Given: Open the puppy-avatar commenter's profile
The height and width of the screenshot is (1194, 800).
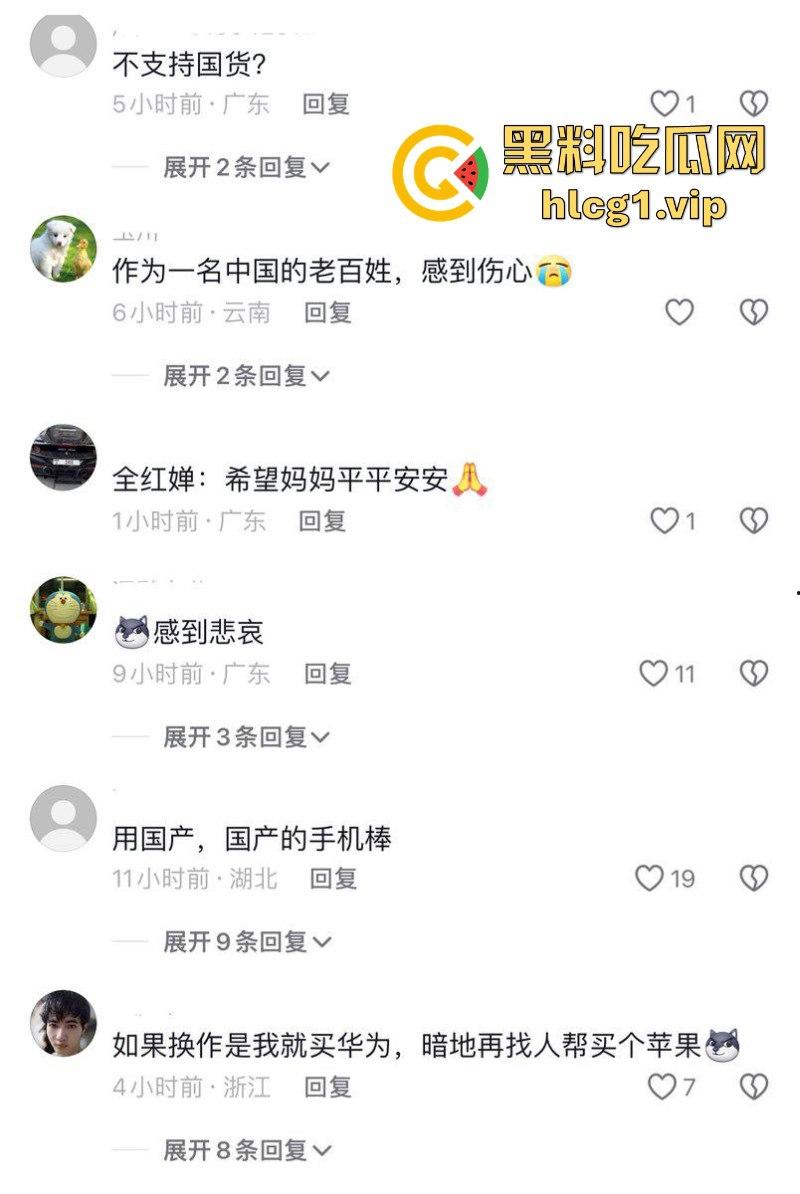Looking at the screenshot, I should tap(63, 249).
